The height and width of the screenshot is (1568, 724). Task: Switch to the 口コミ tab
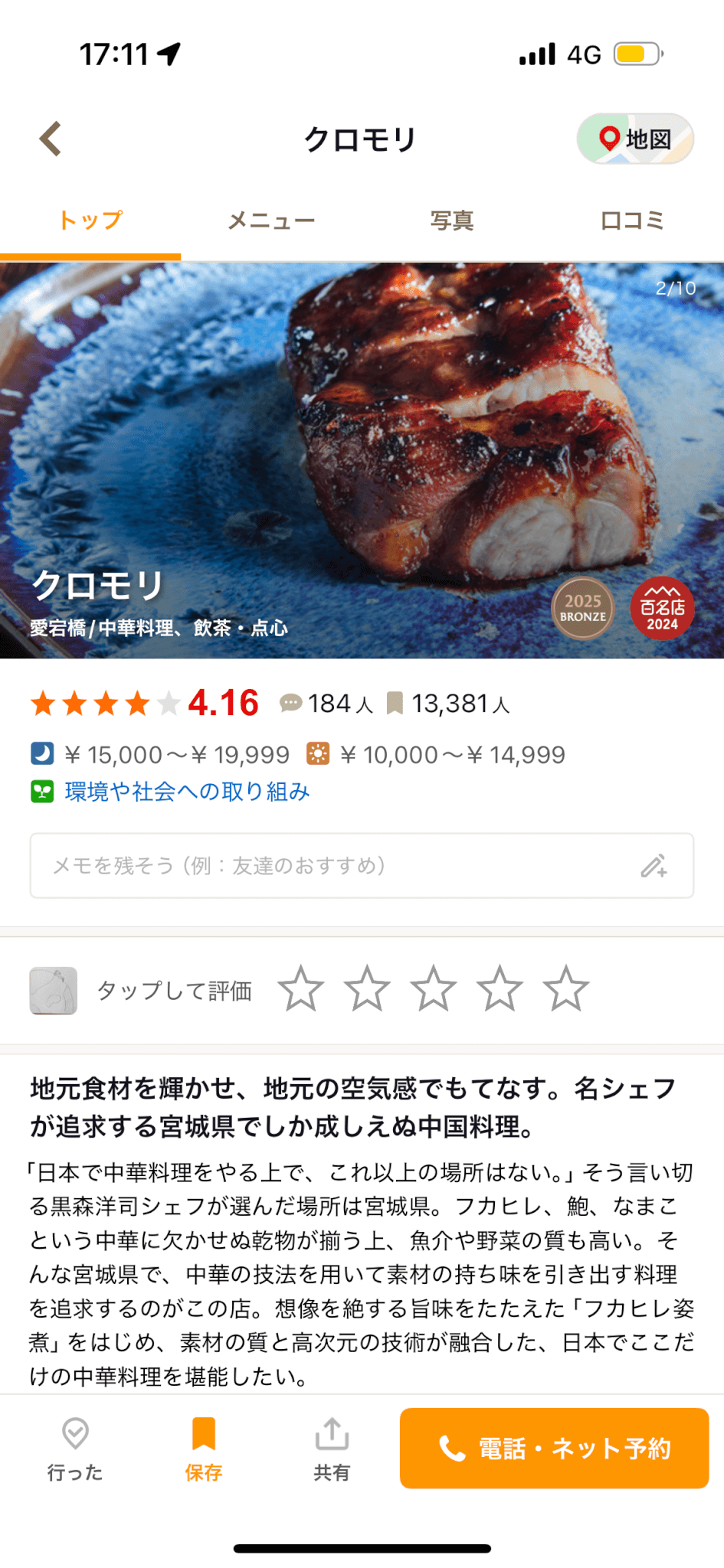coord(632,220)
